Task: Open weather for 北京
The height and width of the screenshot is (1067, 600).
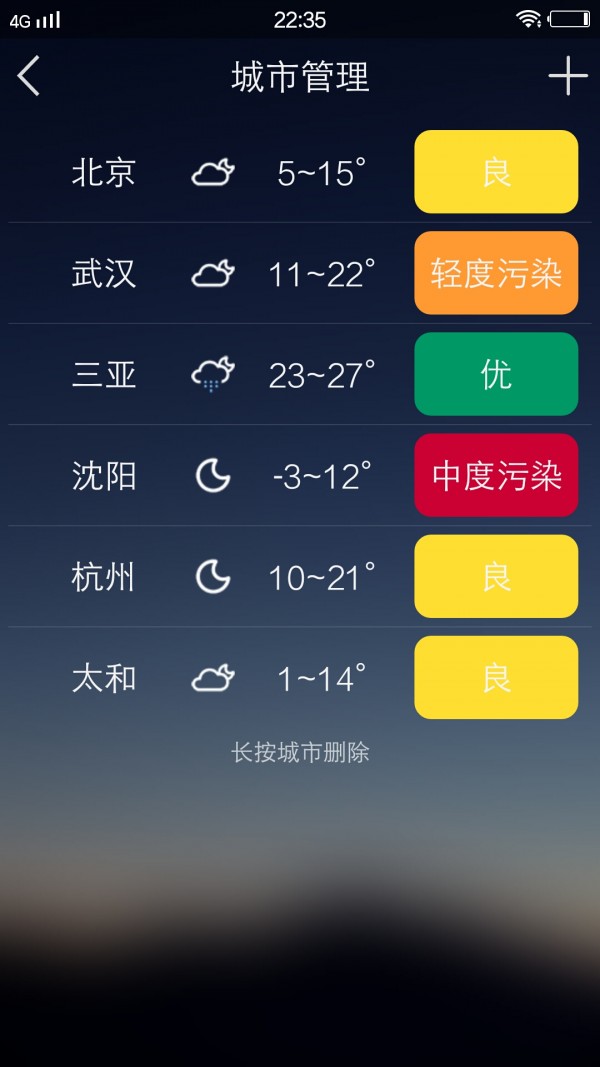Action: 104,173
